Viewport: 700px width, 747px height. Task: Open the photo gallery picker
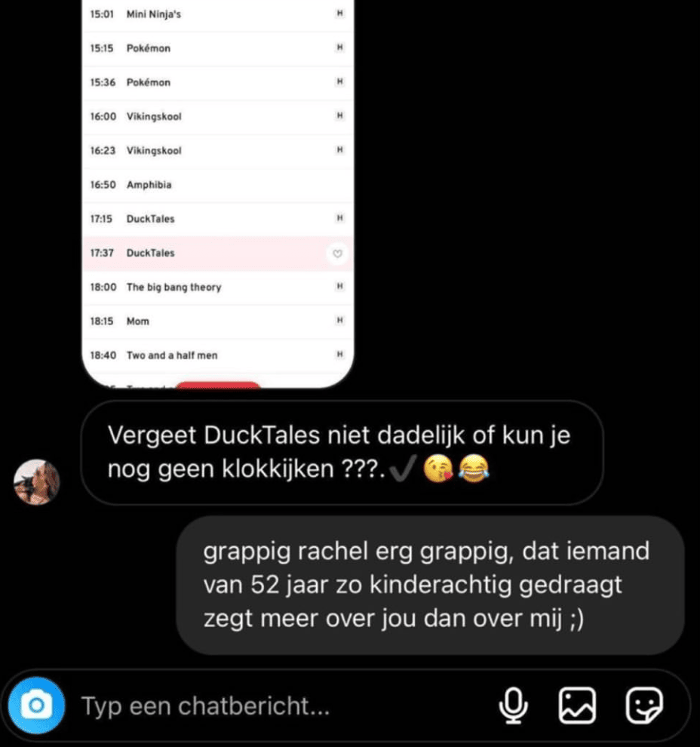[578, 707]
